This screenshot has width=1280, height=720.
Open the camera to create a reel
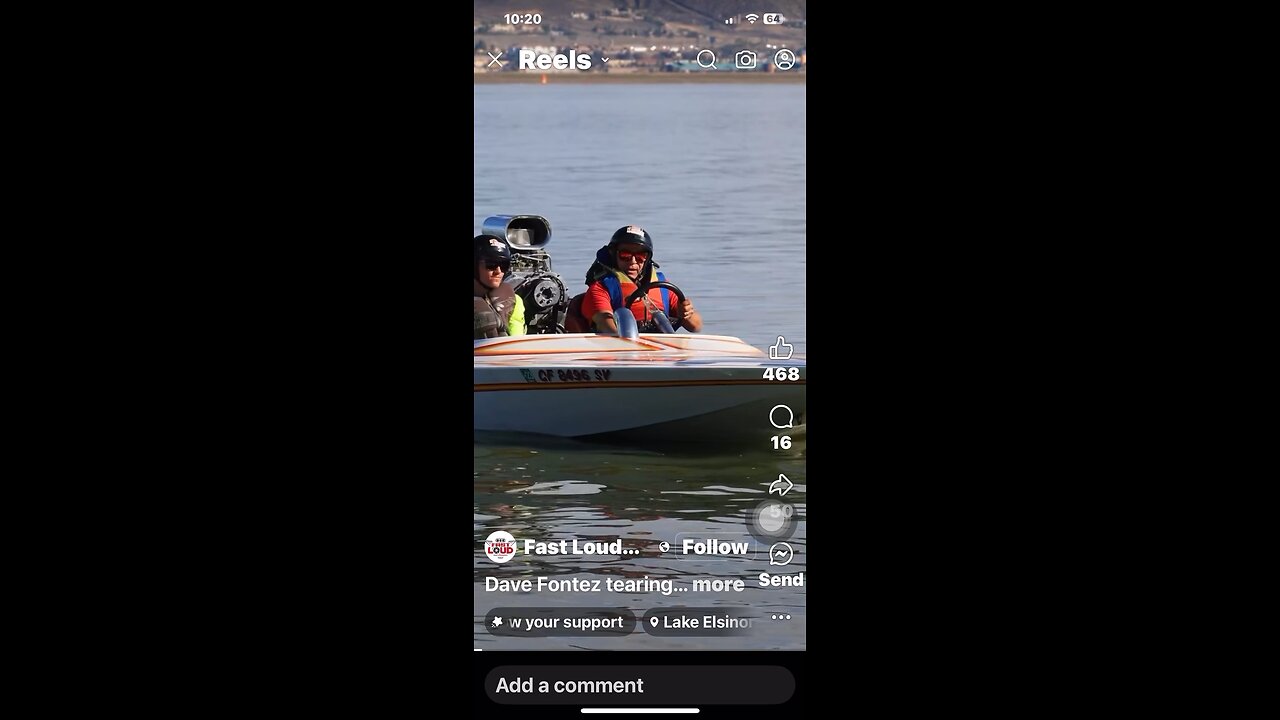pos(746,60)
